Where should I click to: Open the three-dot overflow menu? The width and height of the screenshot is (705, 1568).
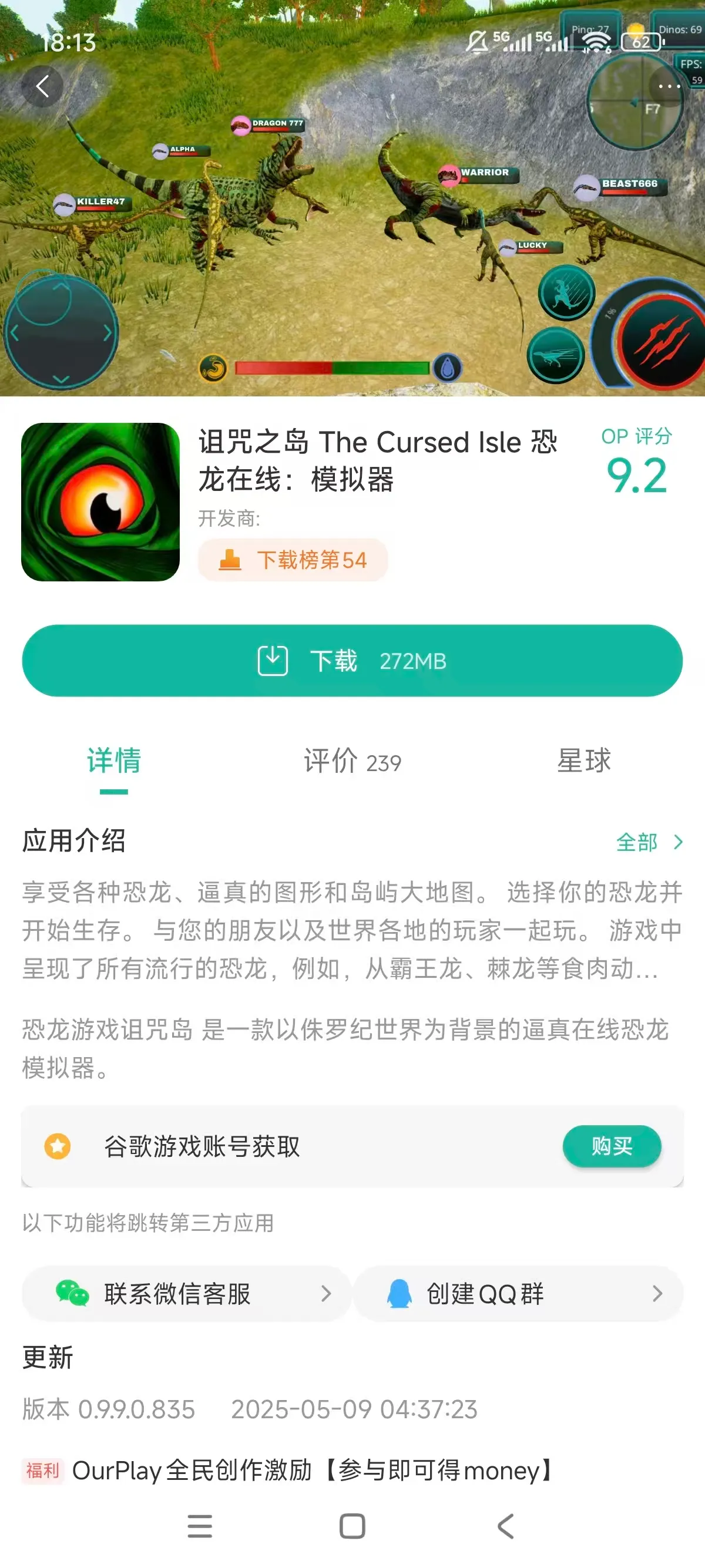point(669,86)
